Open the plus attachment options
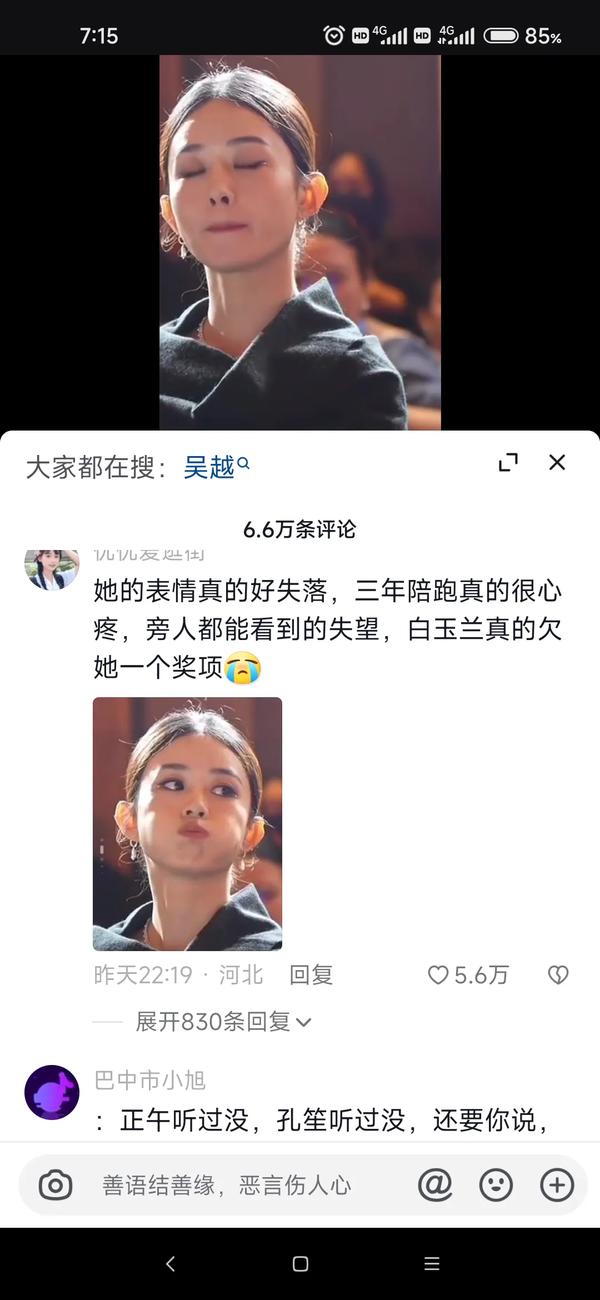 (x=557, y=1185)
